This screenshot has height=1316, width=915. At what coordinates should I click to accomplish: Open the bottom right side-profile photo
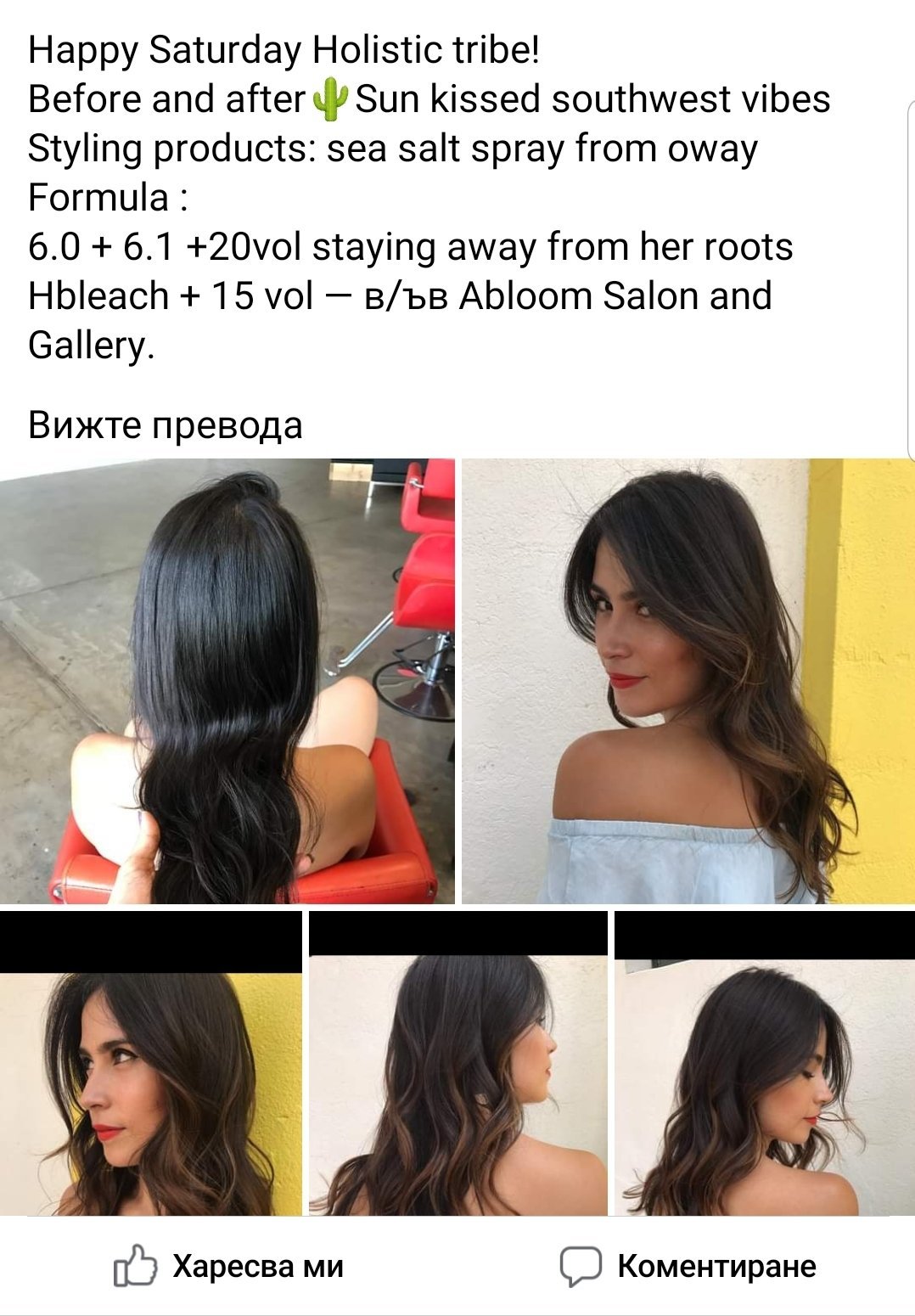point(765,1063)
